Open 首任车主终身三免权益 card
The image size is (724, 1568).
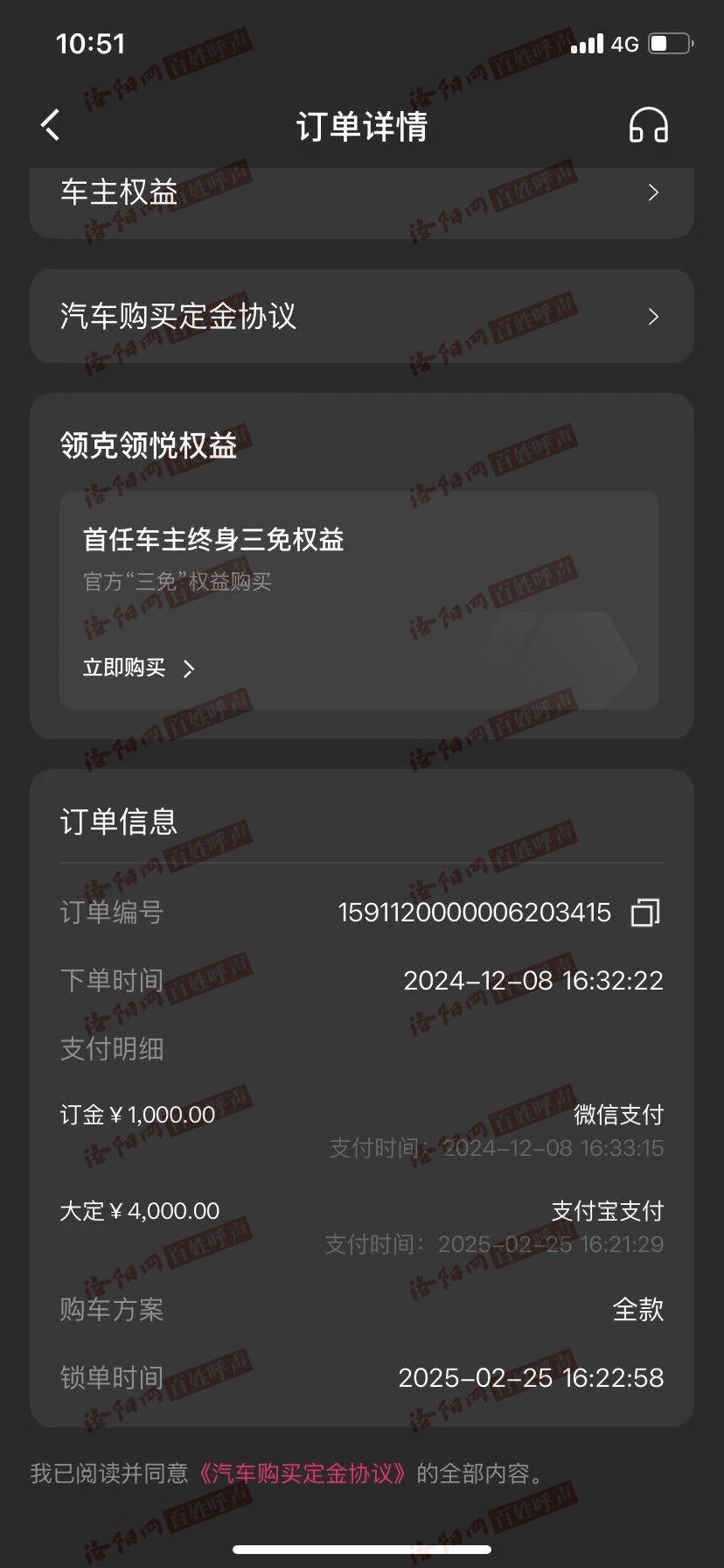(359, 560)
